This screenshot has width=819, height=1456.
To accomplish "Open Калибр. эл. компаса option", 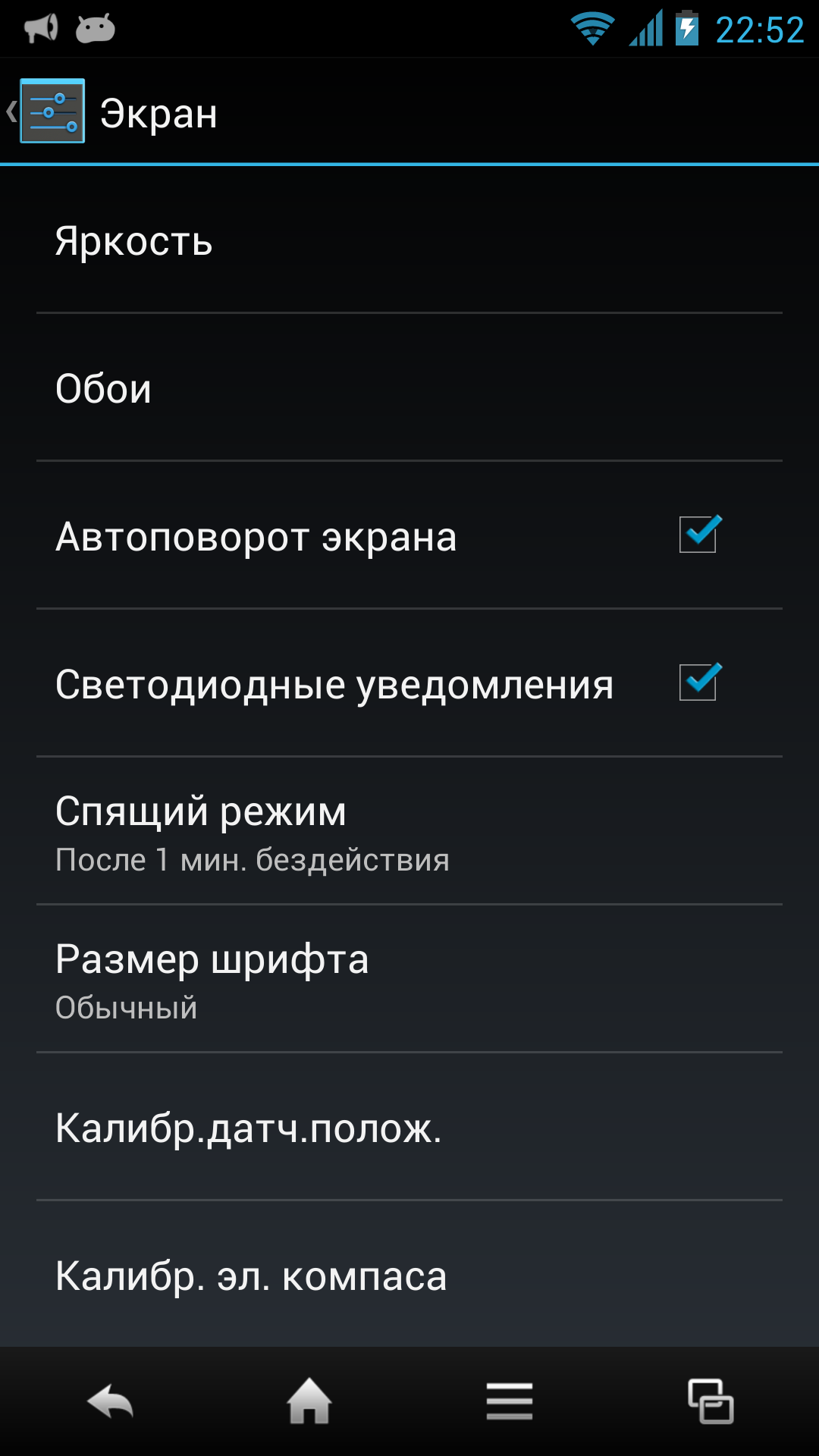I will pyautogui.click(x=409, y=1275).
